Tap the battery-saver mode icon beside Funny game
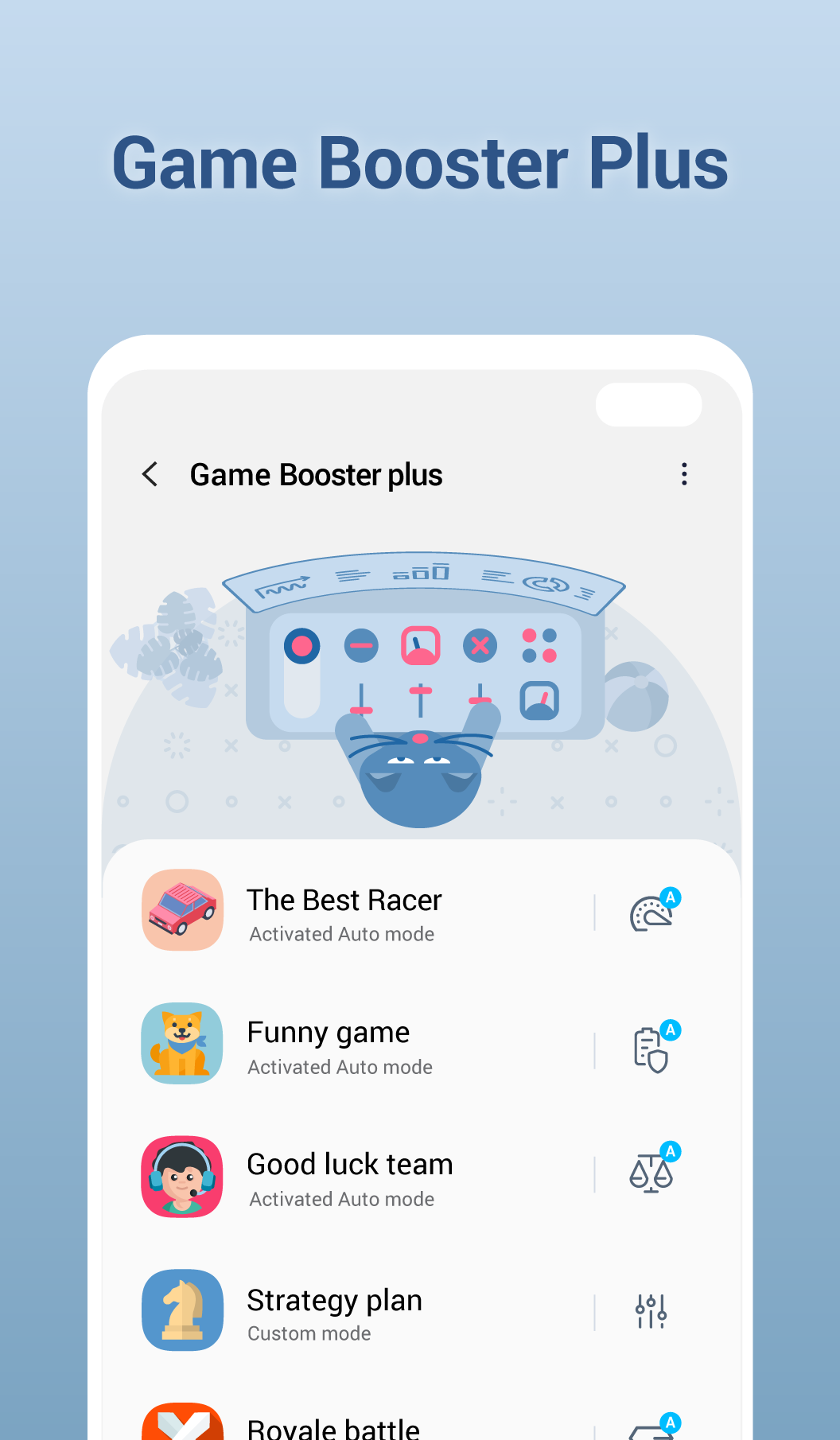Image resolution: width=840 pixels, height=1440 pixels. (650, 1049)
